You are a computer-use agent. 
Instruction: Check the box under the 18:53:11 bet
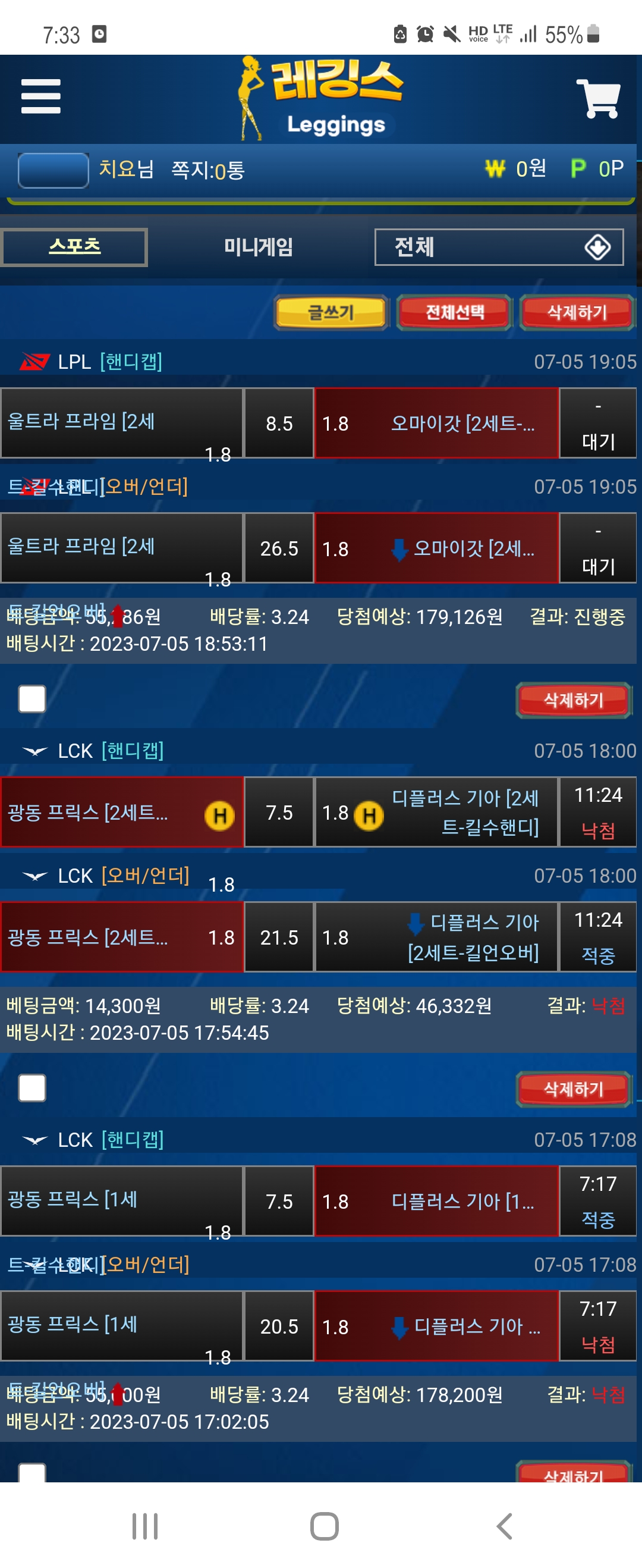tap(32, 698)
